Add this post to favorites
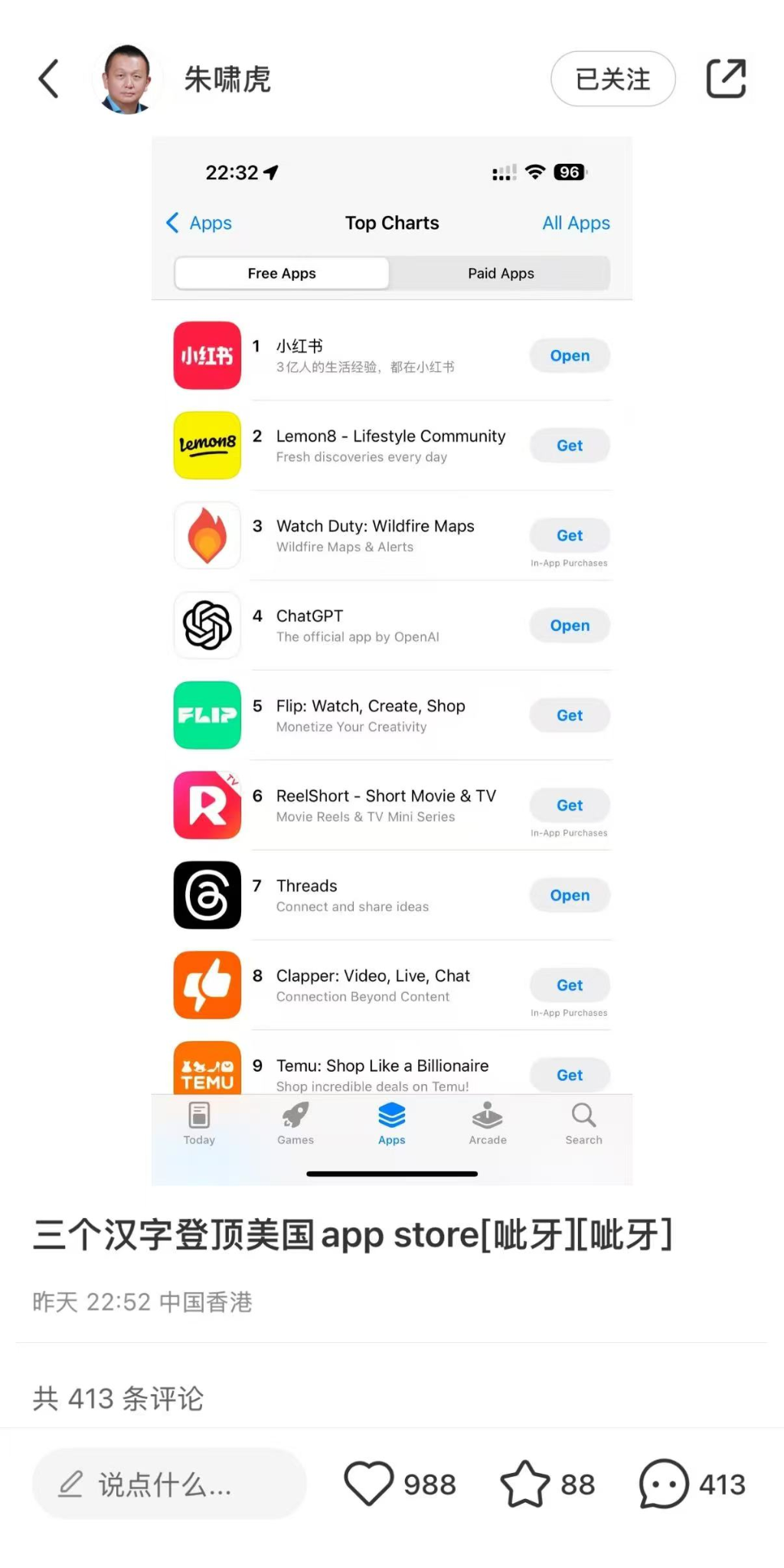This screenshot has height=1568, width=784. [x=525, y=1483]
